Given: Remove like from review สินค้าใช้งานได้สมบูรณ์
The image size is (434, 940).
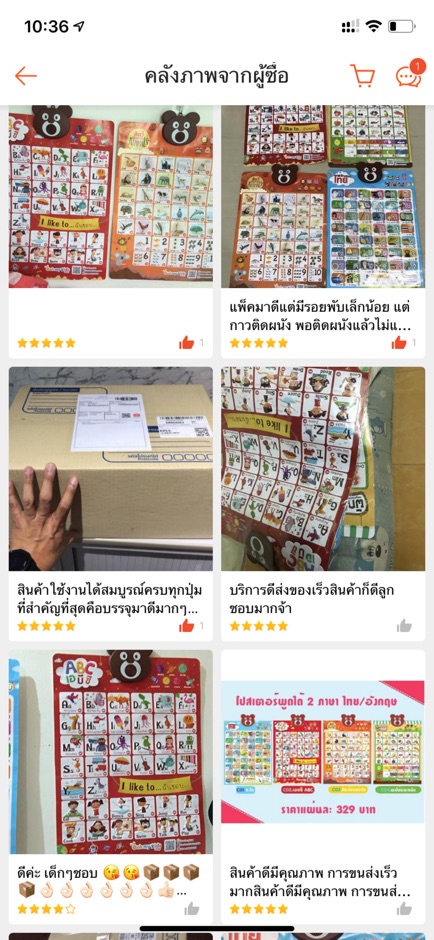Looking at the screenshot, I should 187,626.
